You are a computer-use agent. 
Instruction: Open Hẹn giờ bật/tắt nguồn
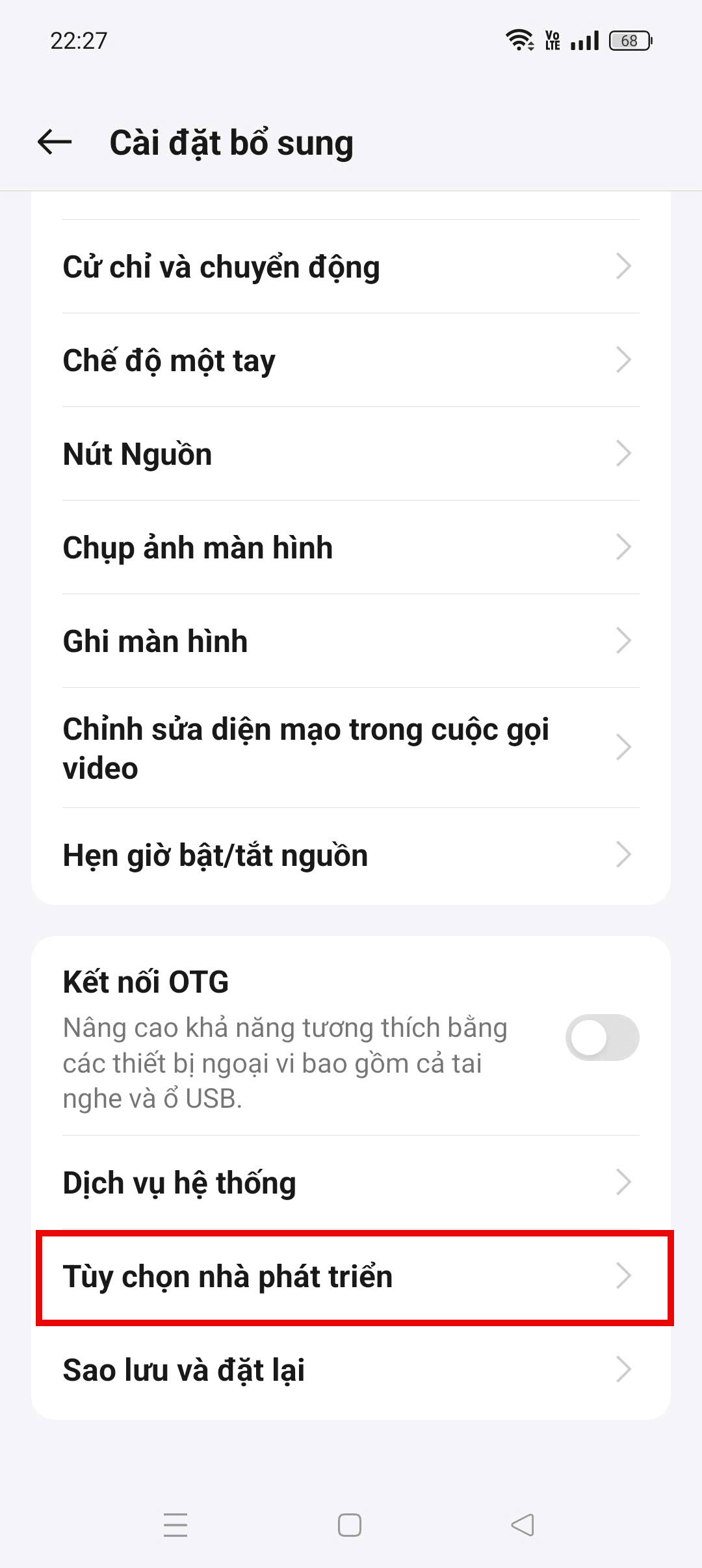click(x=351, y=856)
